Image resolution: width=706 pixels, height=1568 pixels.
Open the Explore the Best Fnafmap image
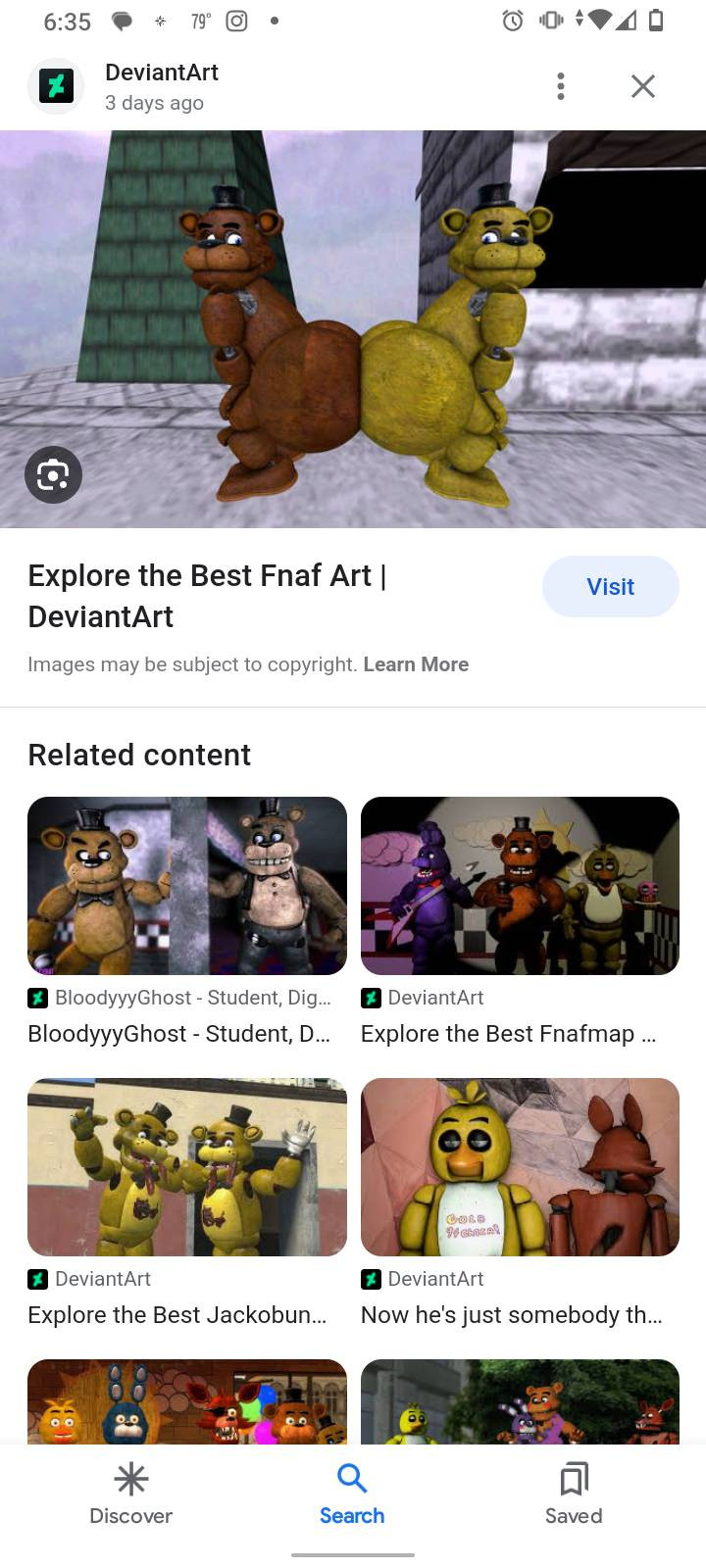520,886
